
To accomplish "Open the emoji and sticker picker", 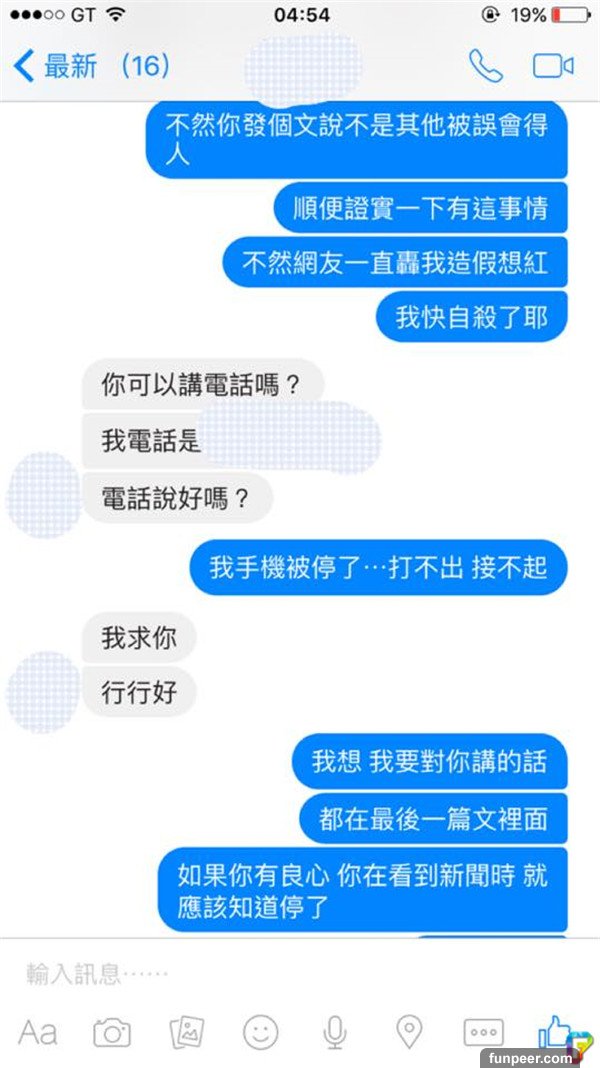I will click(x=261, y=1032).
